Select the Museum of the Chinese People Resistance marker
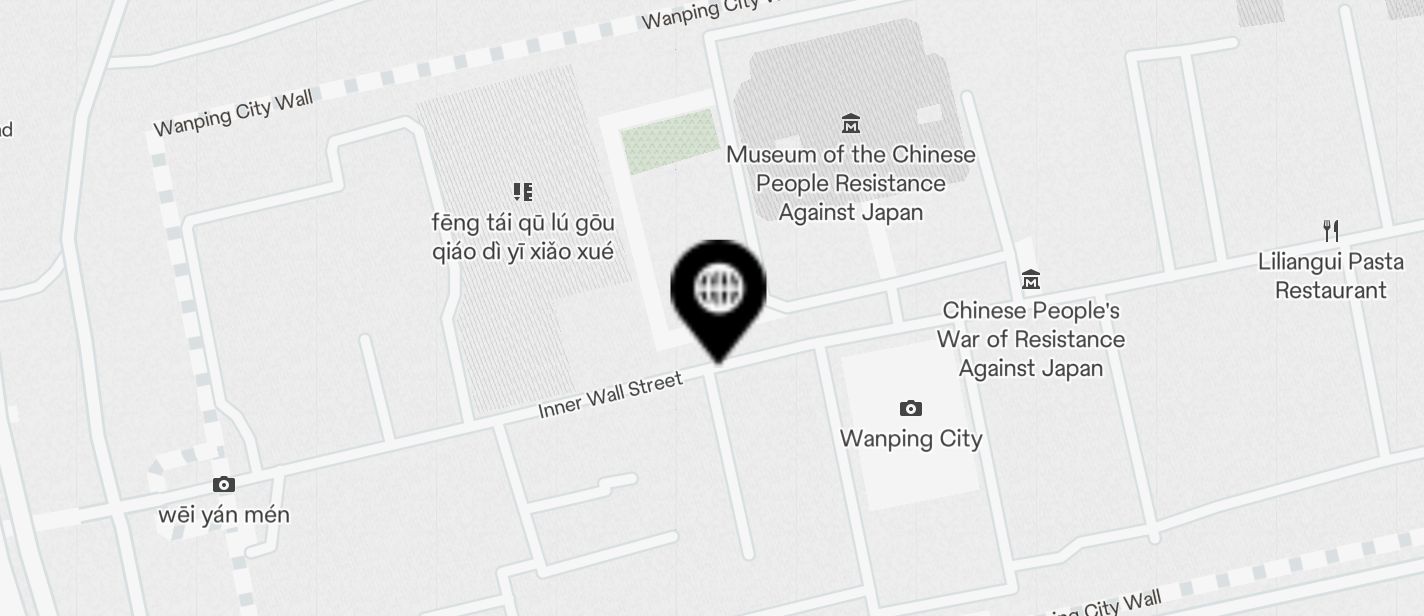The width and height of the screenshot is (1424, 616). point(851,124)
